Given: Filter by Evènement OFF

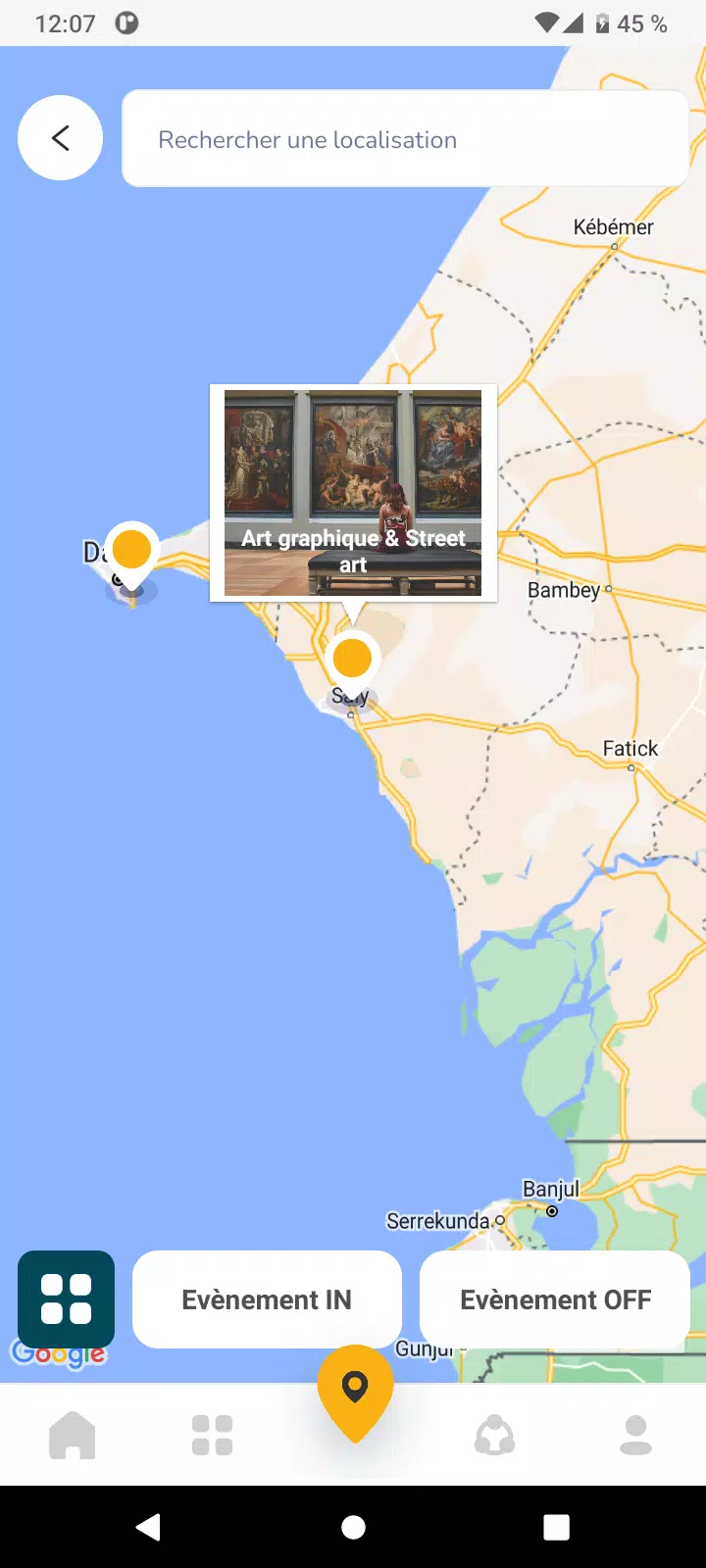Looking at the screenshot, I should pos(555,1299).
